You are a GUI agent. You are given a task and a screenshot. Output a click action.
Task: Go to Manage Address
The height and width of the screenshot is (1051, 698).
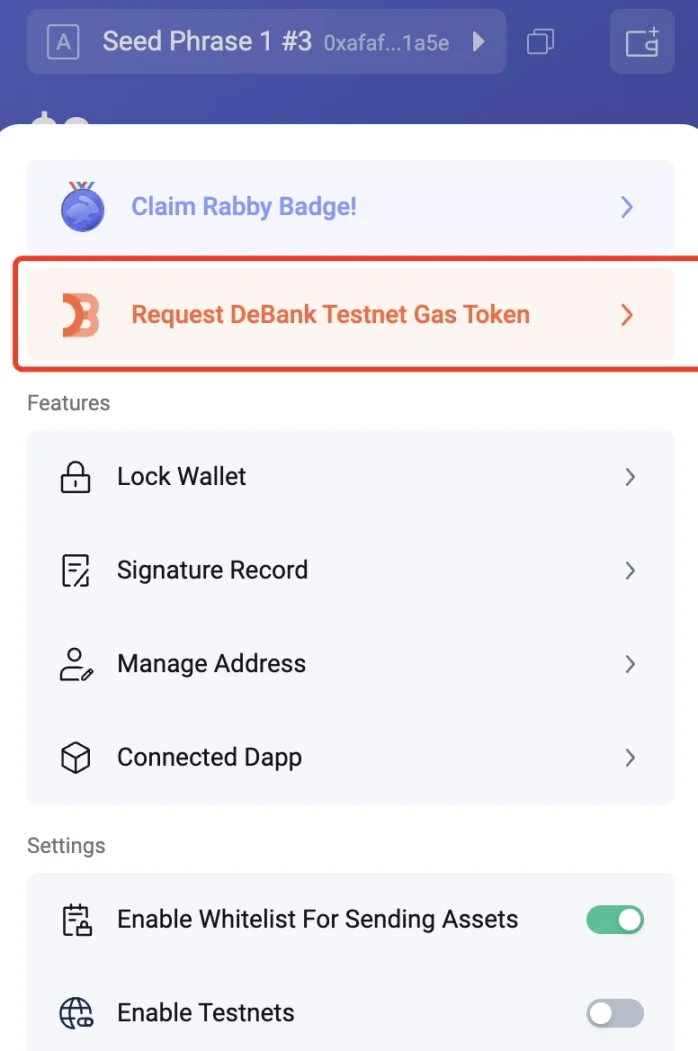coord(350,664)
